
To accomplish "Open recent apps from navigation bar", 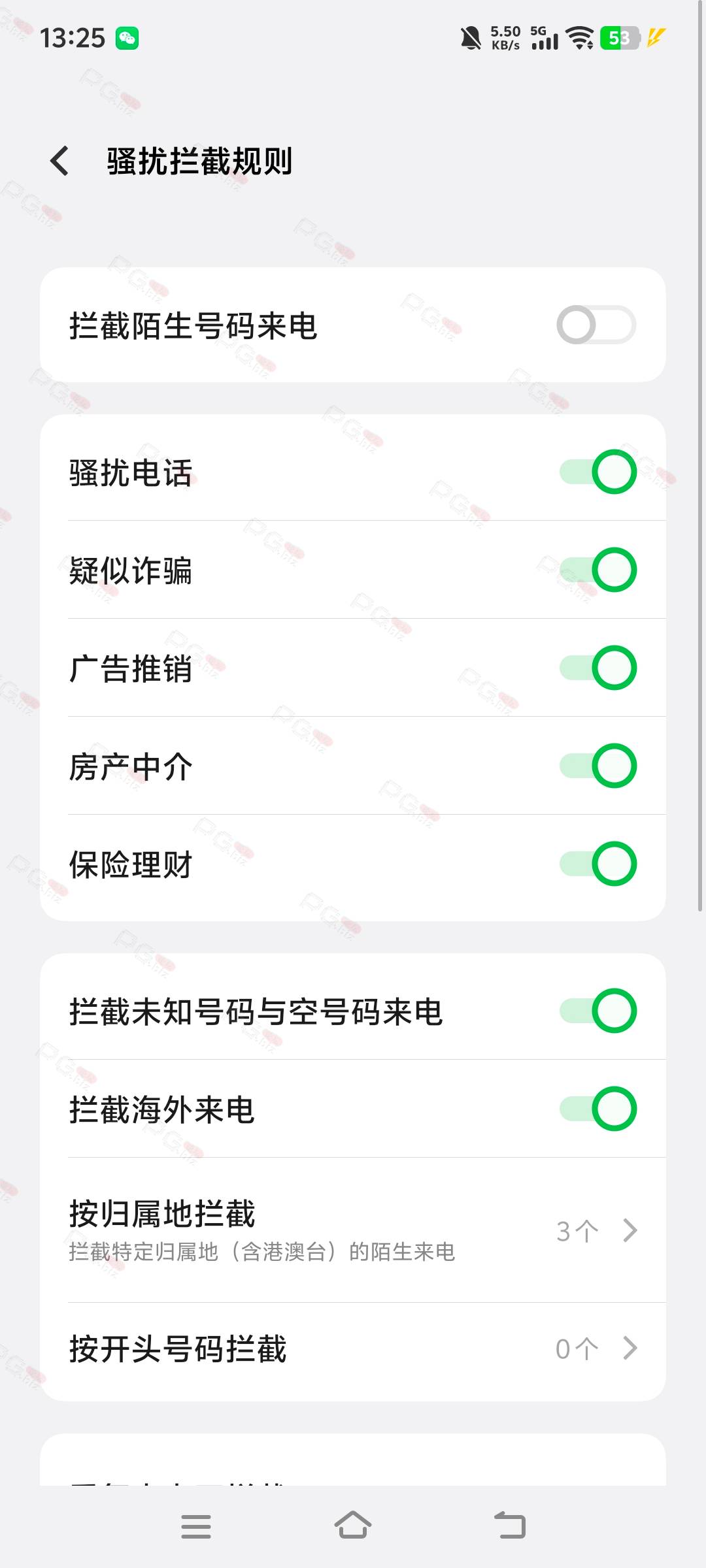I will (196, 1526).
